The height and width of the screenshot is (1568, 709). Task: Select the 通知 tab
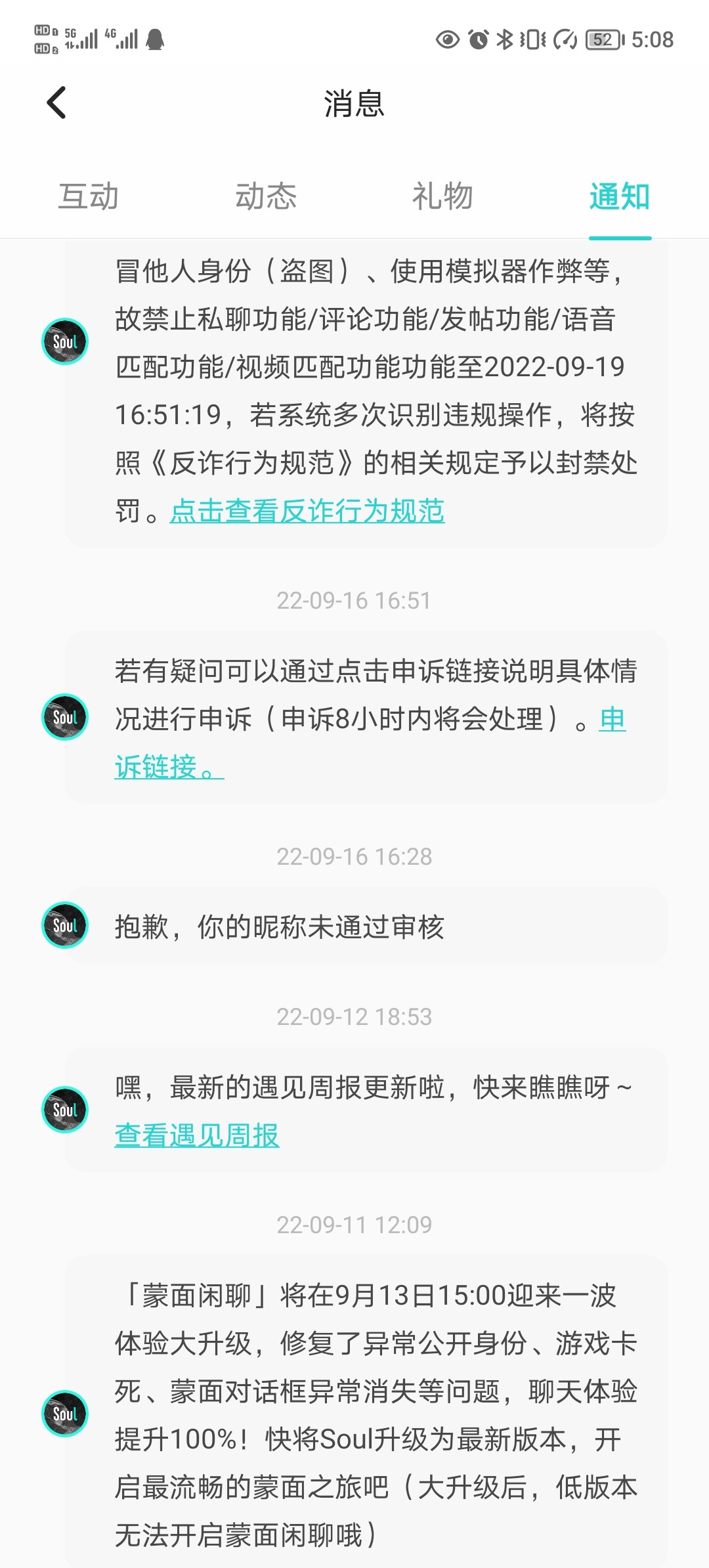tap(620, 196)
